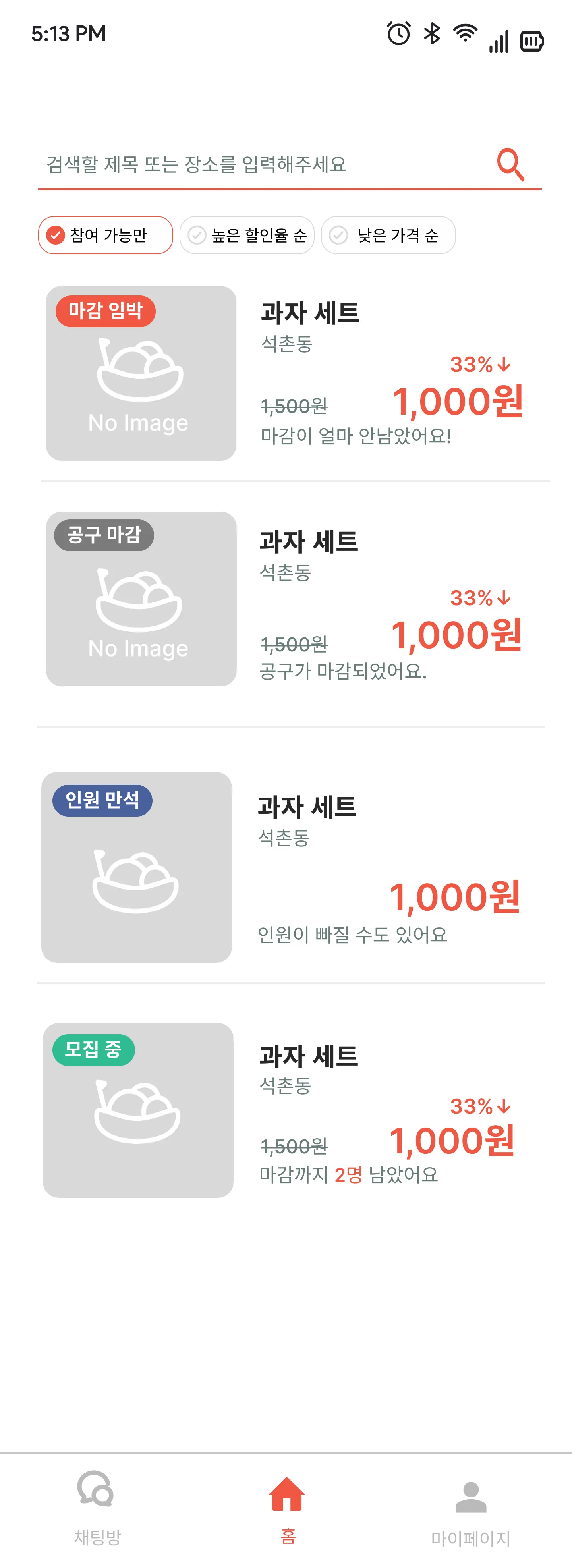The height and width of the screenshot is (1568, 572).
Task: Sort by 낮은 가격 순
Action: [388, 235]
